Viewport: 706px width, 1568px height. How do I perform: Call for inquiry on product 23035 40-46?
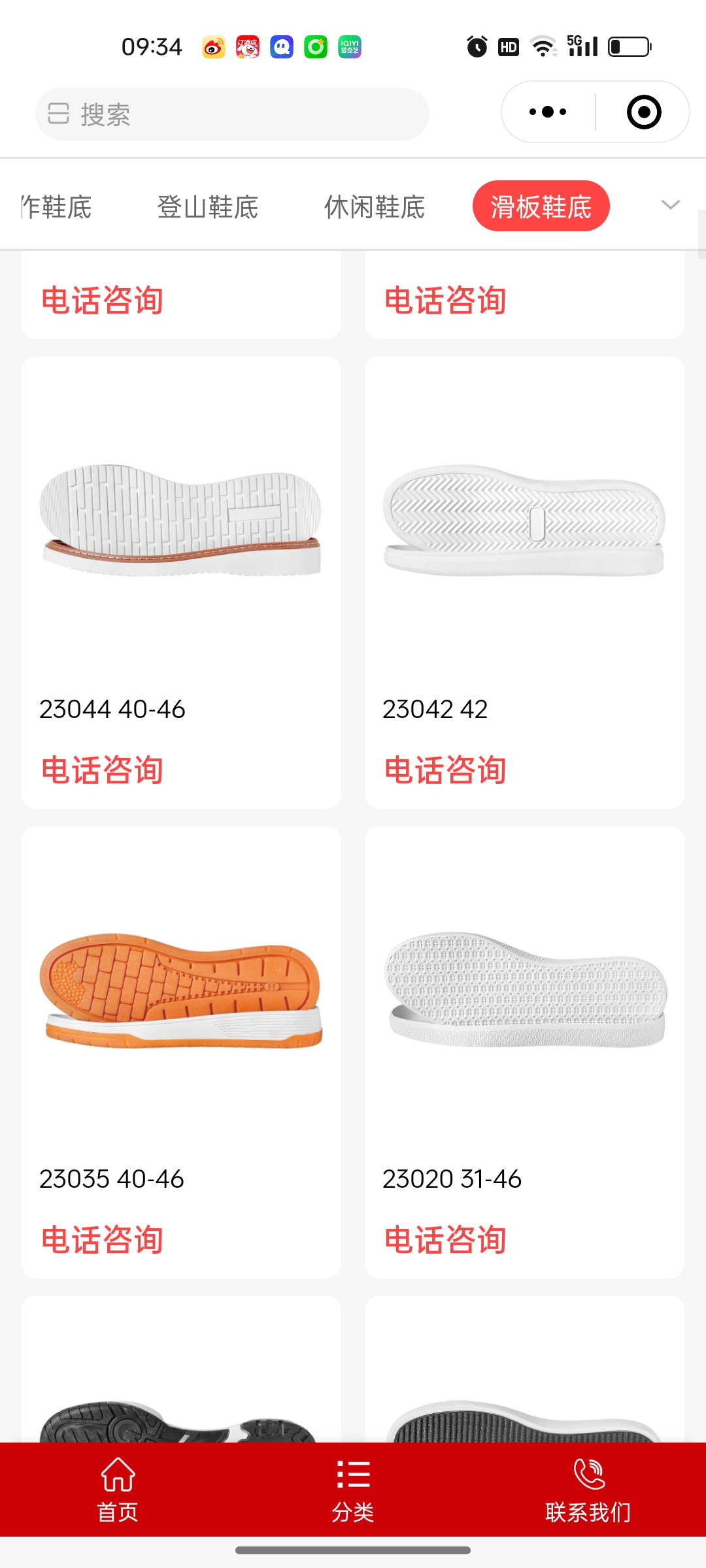click(x=103, y=1239)
